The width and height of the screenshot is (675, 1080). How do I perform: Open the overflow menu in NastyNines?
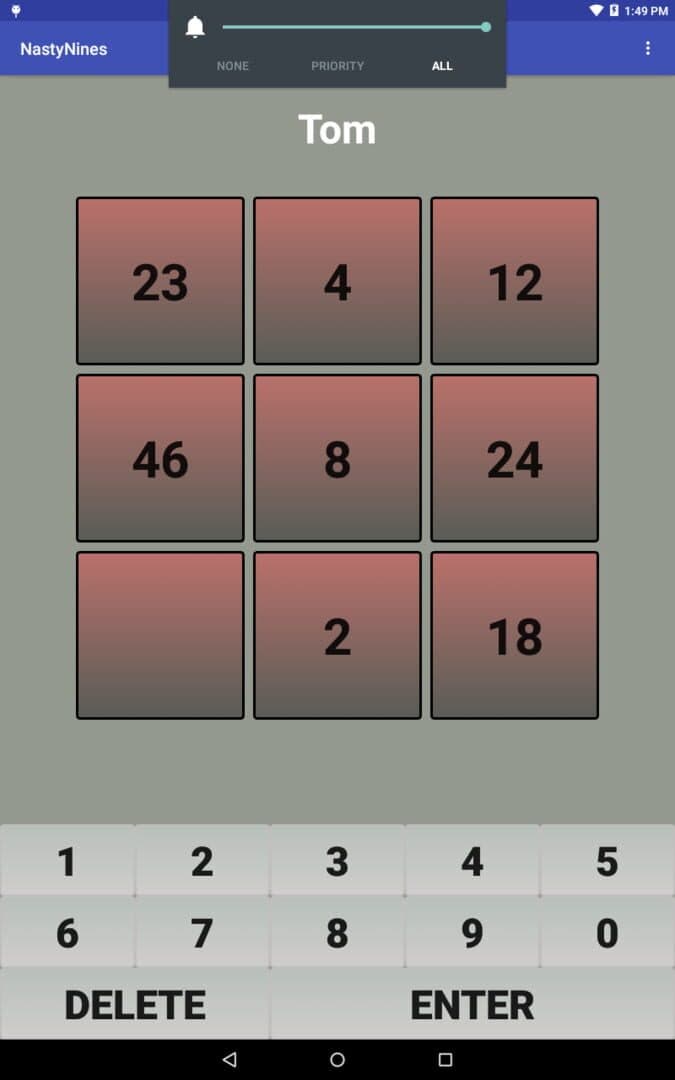[x=648, y=48]
